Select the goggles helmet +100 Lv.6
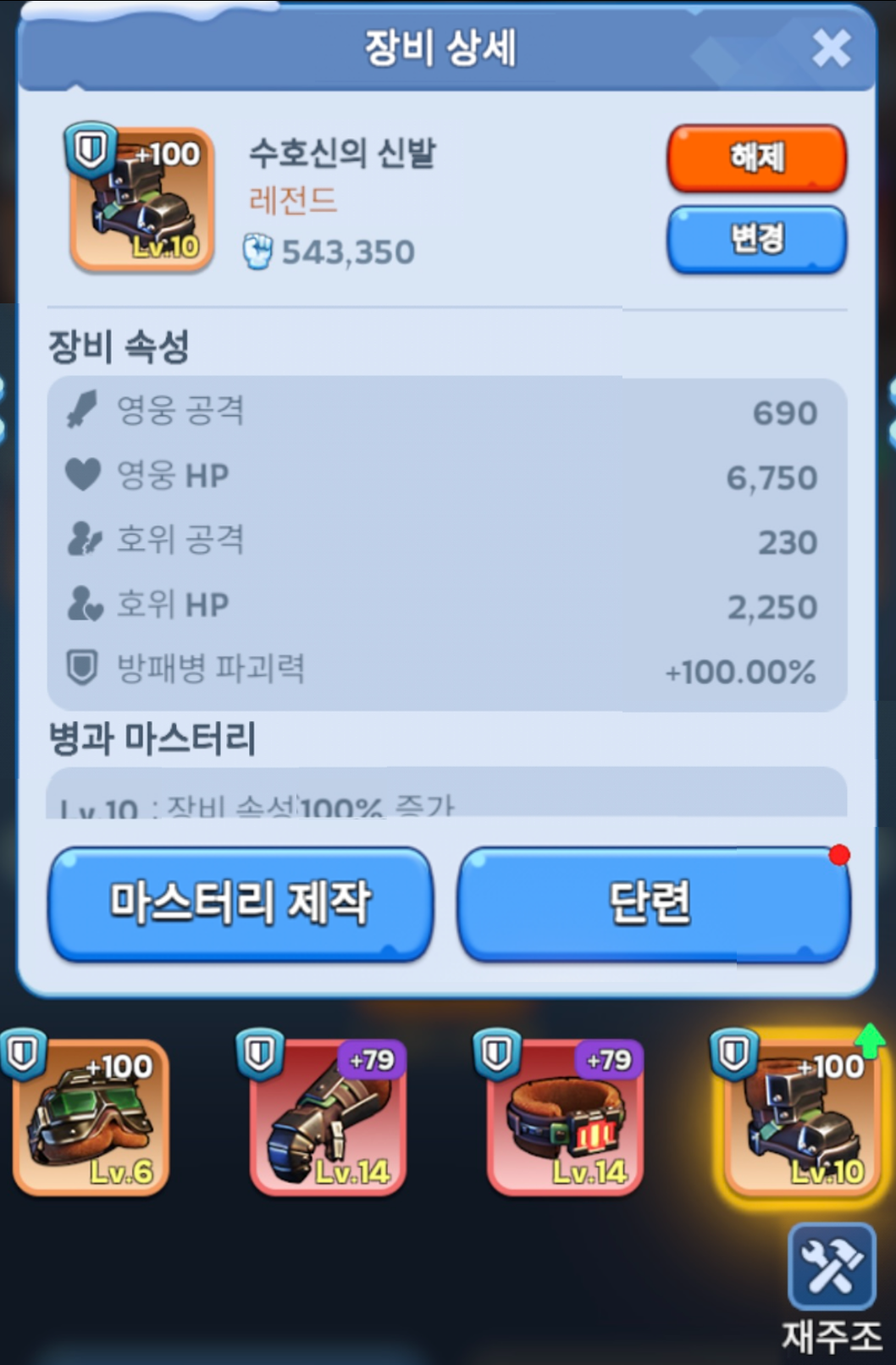Image resolution: width=896 pixels, height=1365 pixels. coord(91,1118)
